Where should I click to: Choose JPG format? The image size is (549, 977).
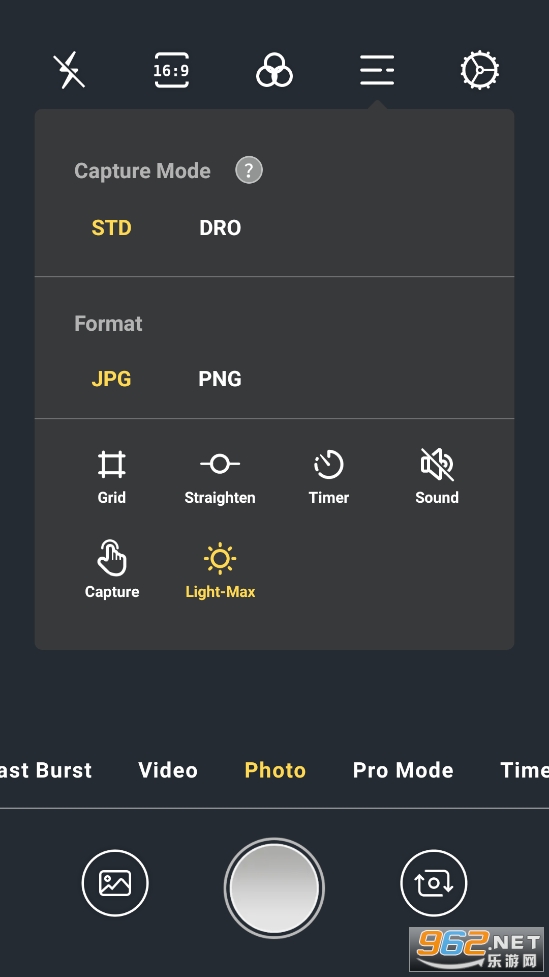tap(112, 379)
